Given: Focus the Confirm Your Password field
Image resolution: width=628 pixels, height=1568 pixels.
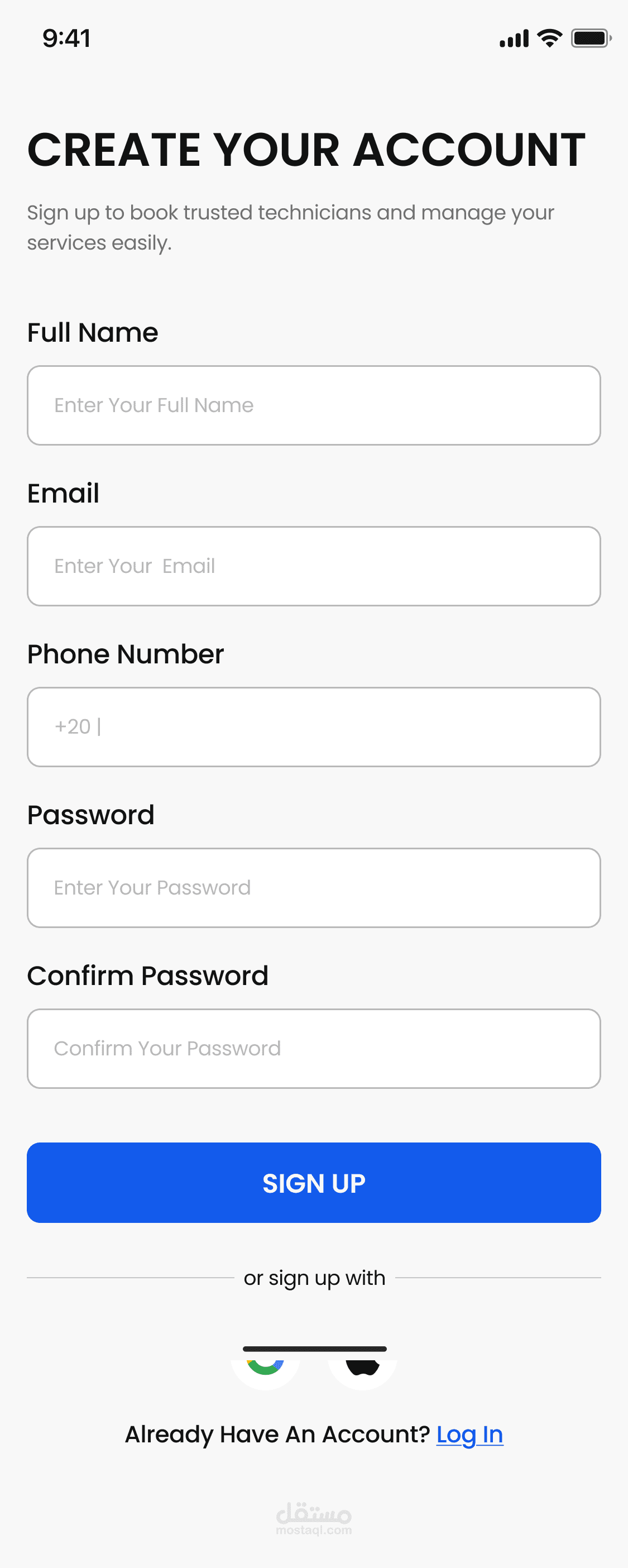Looking at the screenshot, I should 313,1048.
